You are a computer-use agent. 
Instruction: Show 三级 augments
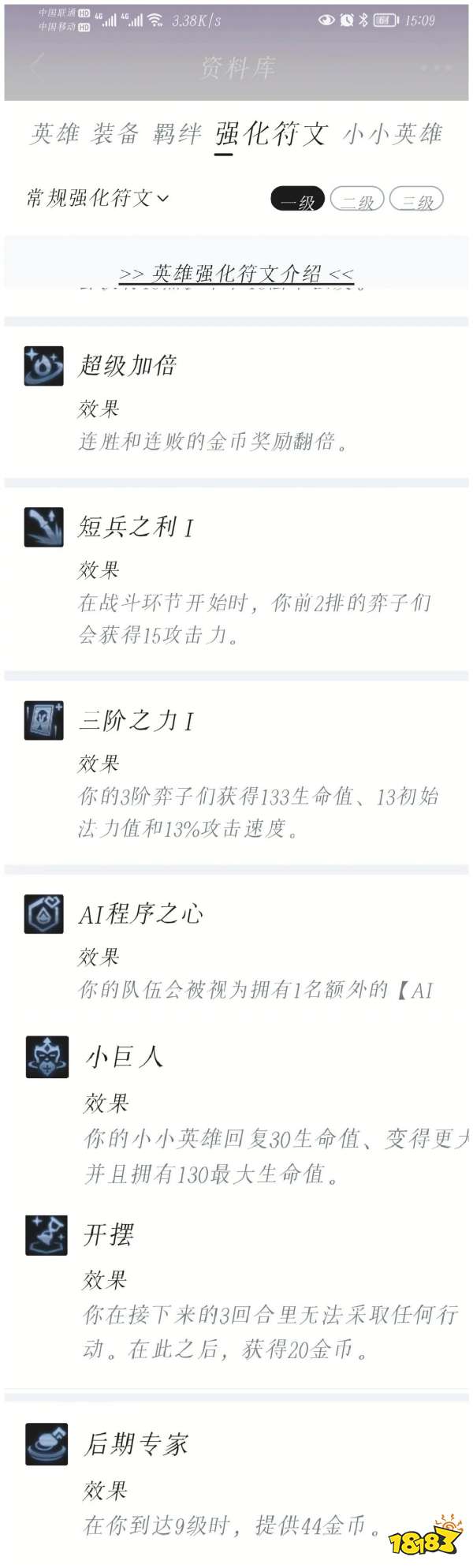(x=417, y=200)
